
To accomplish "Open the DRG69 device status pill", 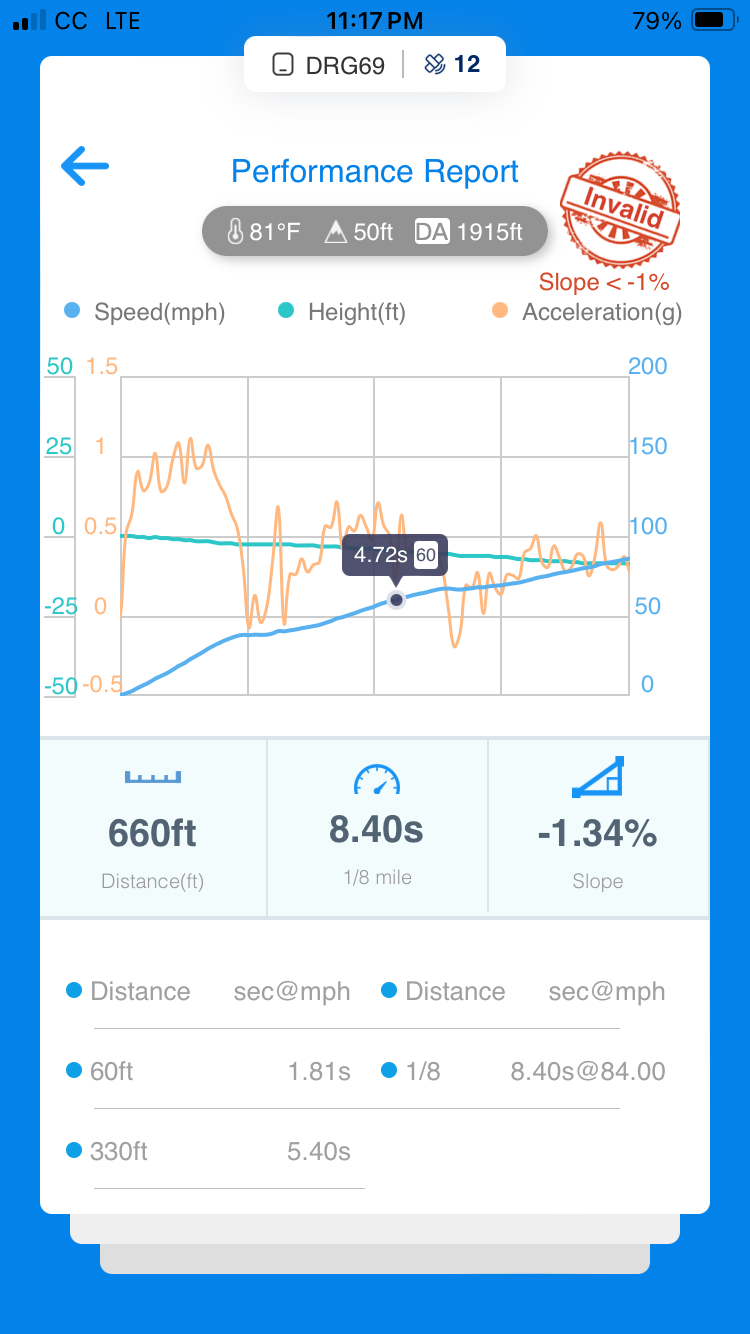I will pos(375,64).
